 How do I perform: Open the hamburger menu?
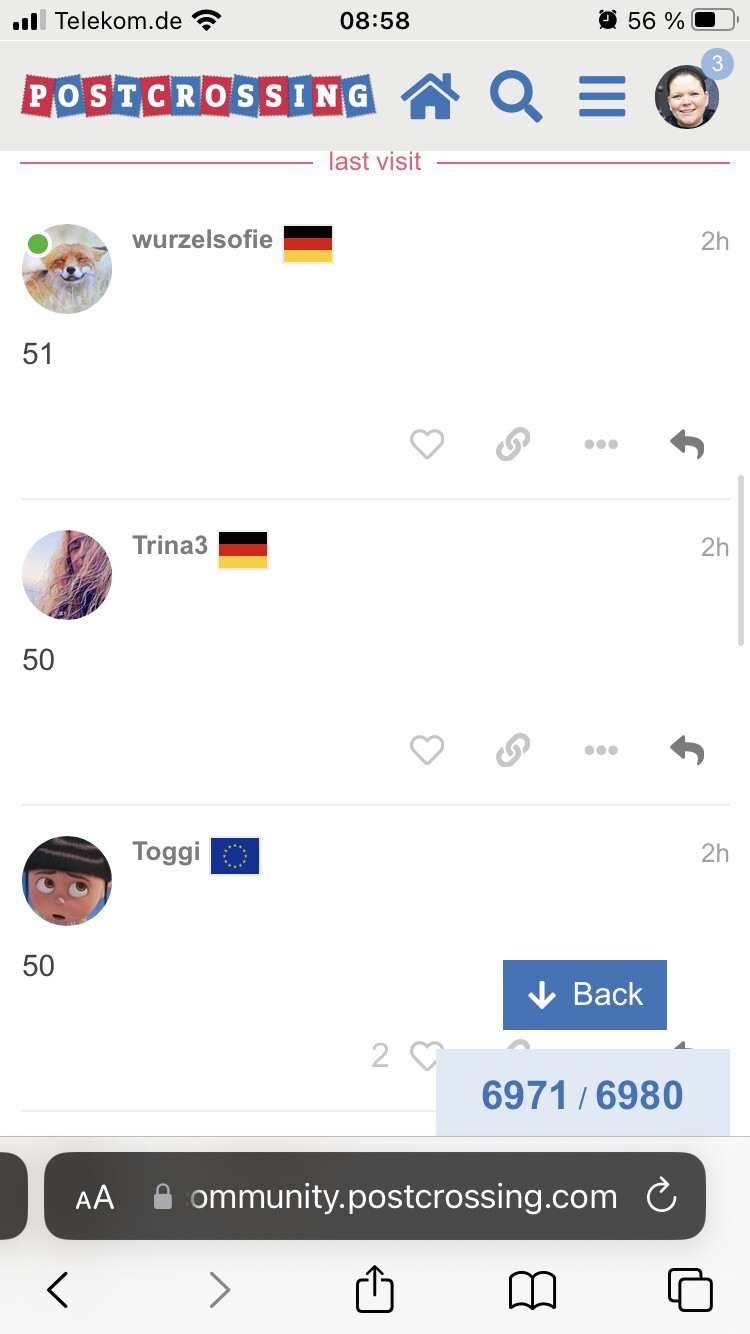click(602, 98)
